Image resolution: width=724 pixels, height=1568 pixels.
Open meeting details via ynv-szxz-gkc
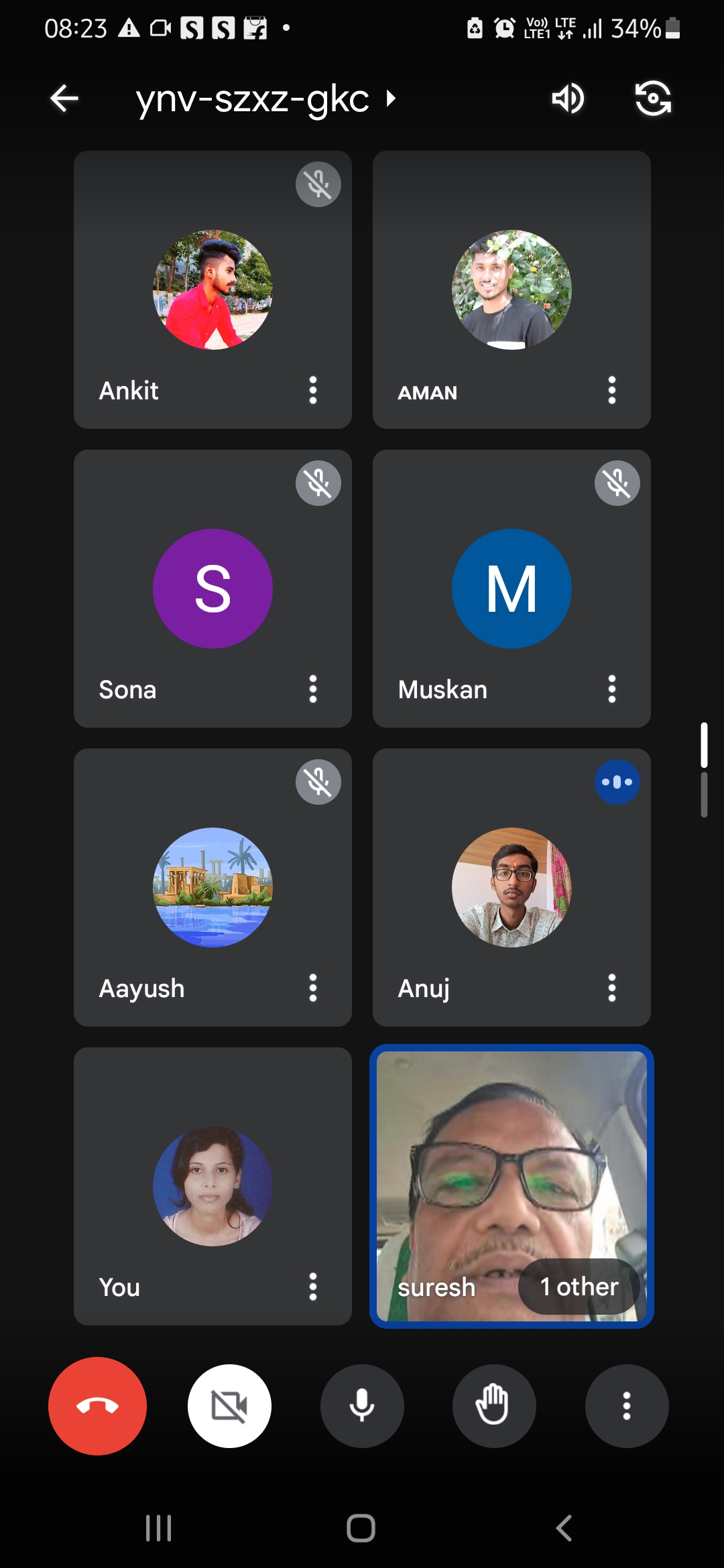point(266,99)
